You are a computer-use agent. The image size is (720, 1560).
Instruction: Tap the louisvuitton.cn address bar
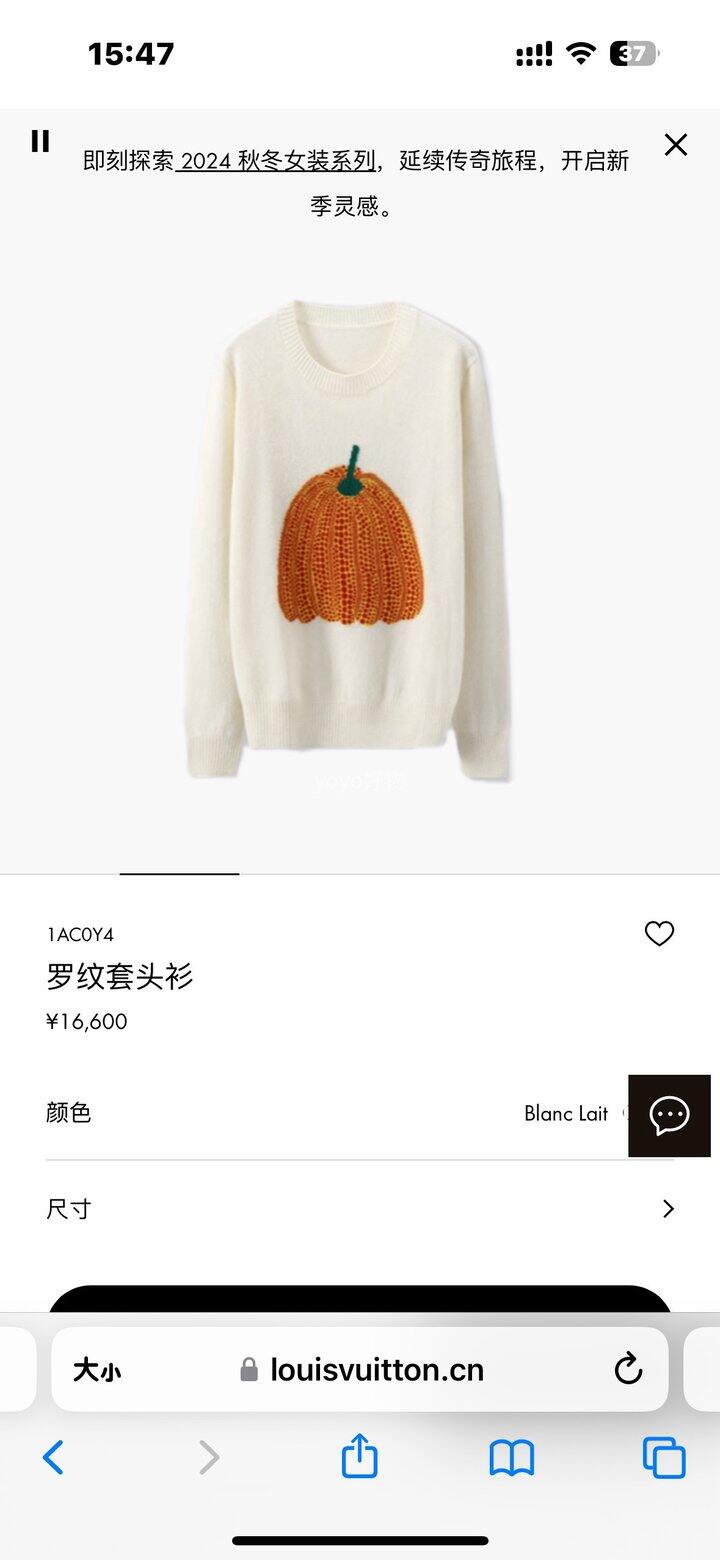375,1370
